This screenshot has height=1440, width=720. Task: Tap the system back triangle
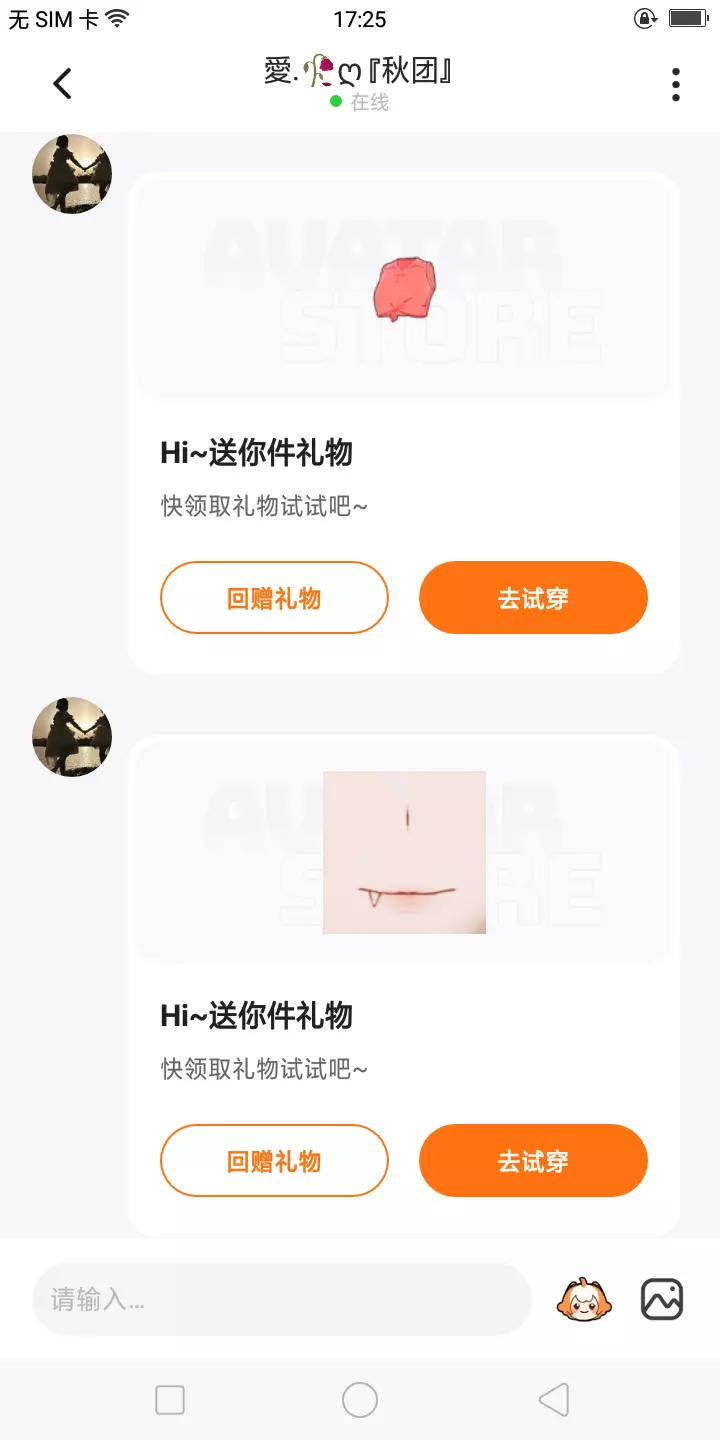554,1400
